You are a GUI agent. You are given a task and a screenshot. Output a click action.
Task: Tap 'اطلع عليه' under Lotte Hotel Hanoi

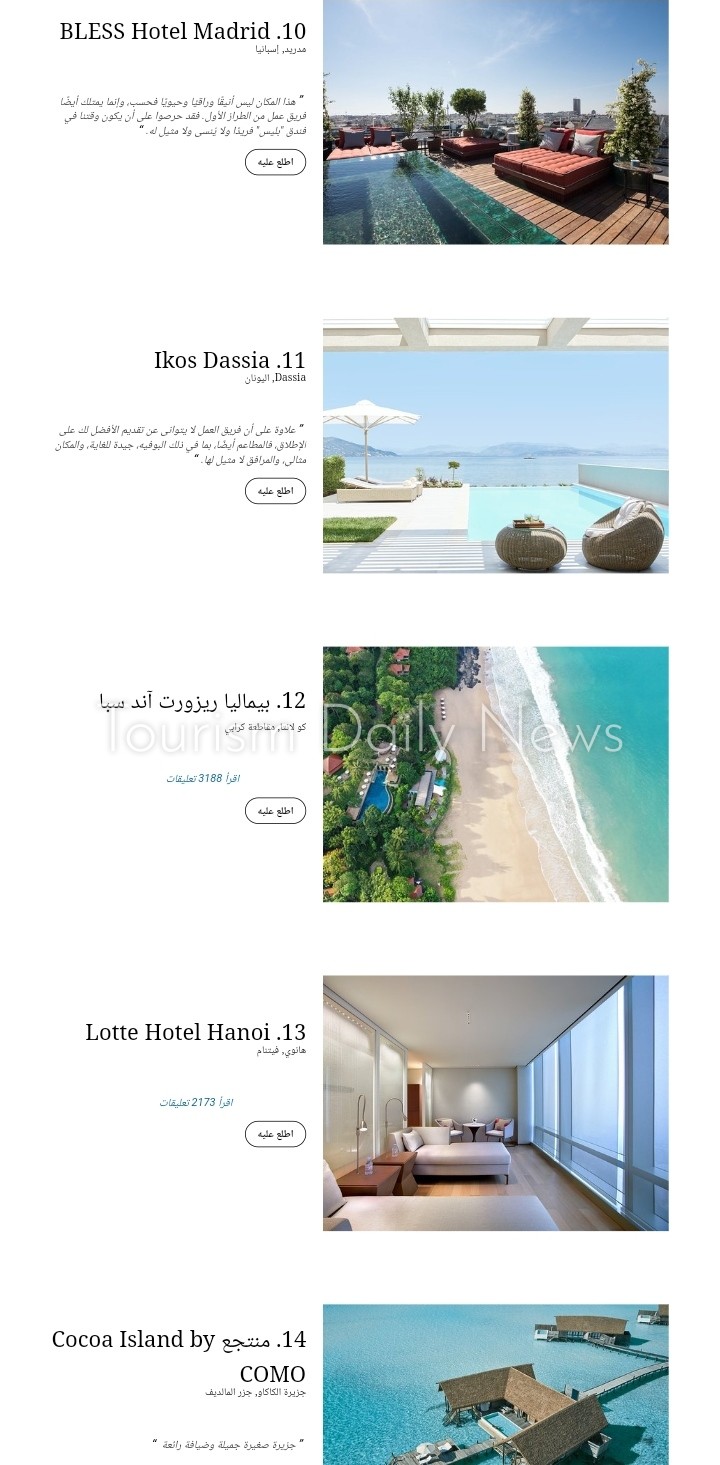pos(275,1134)
